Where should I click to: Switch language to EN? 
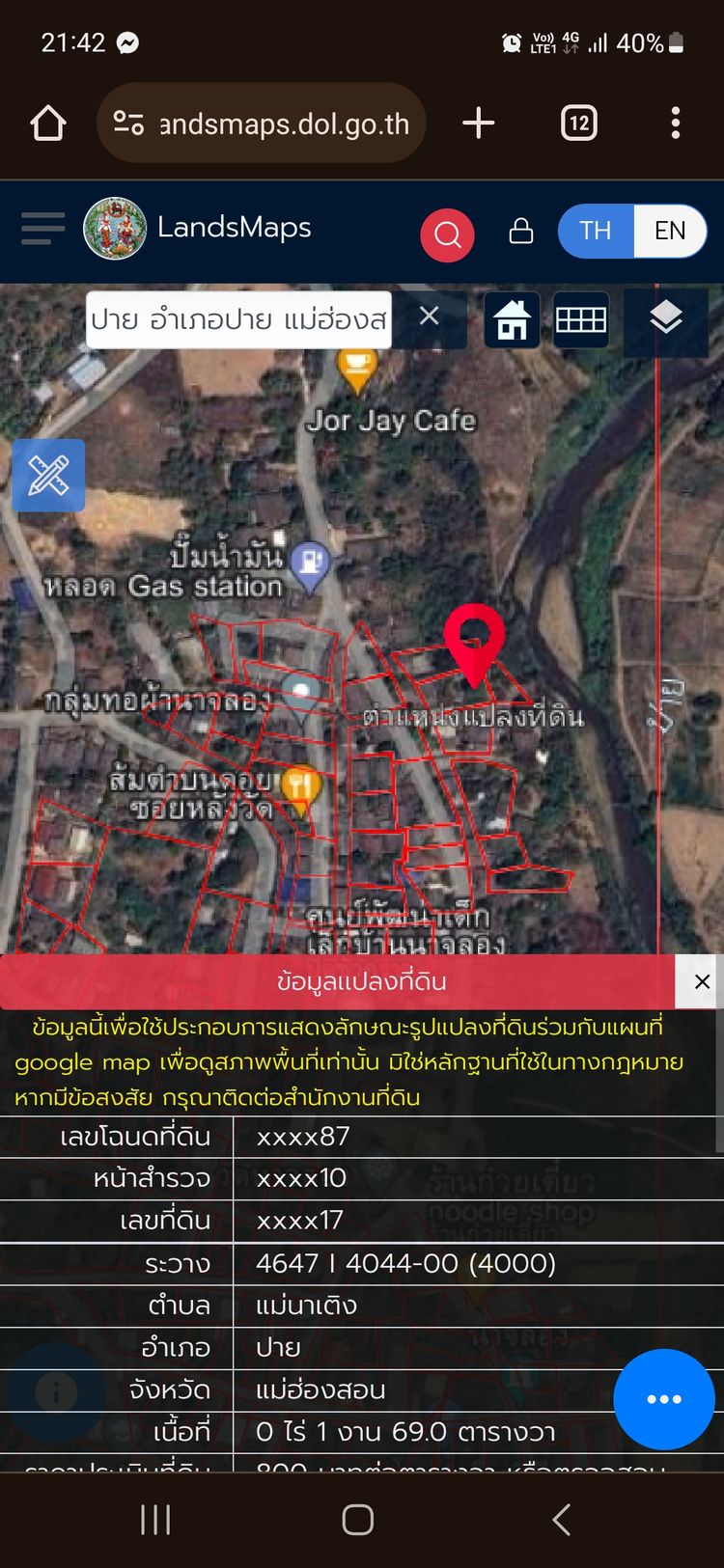click(670, 231)
